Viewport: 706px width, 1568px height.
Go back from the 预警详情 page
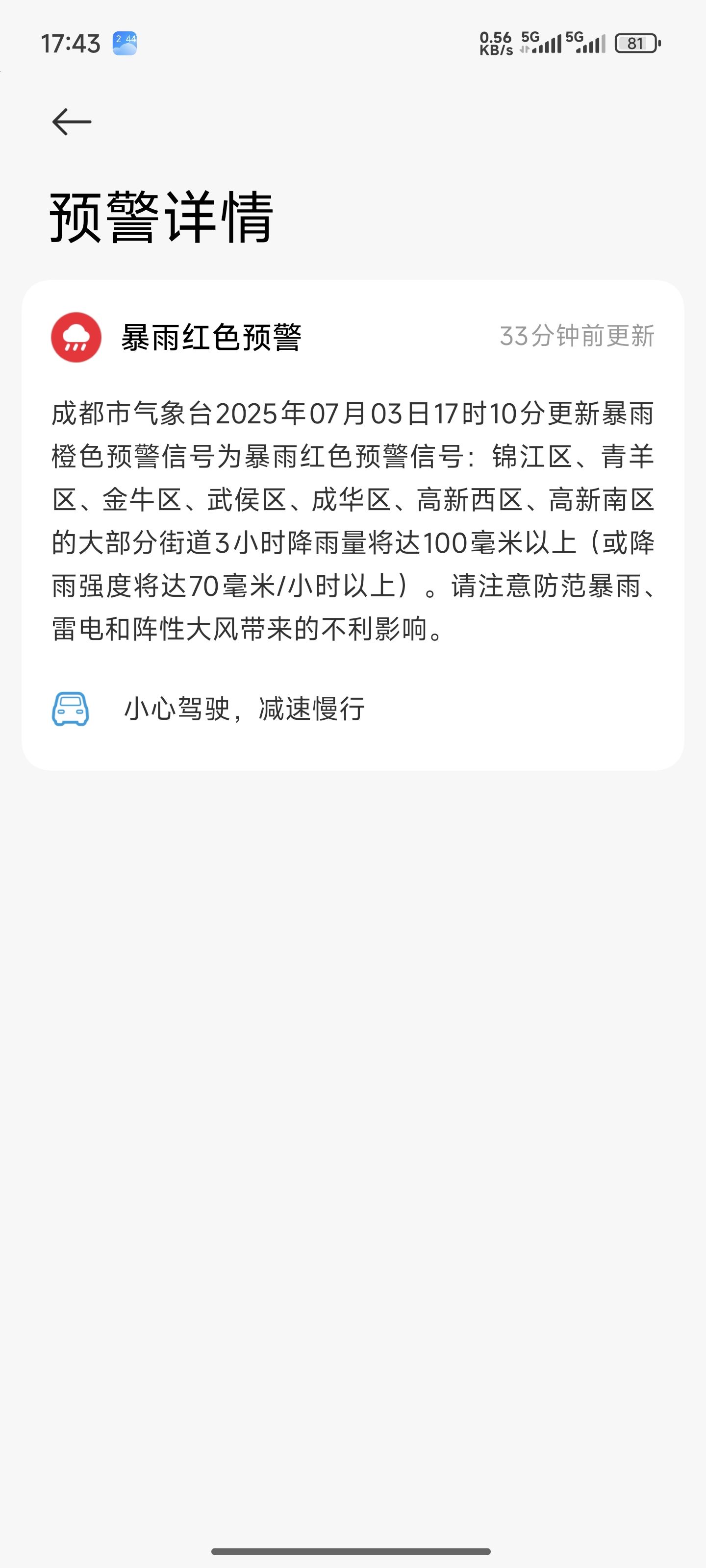click(x=72, y=122)
